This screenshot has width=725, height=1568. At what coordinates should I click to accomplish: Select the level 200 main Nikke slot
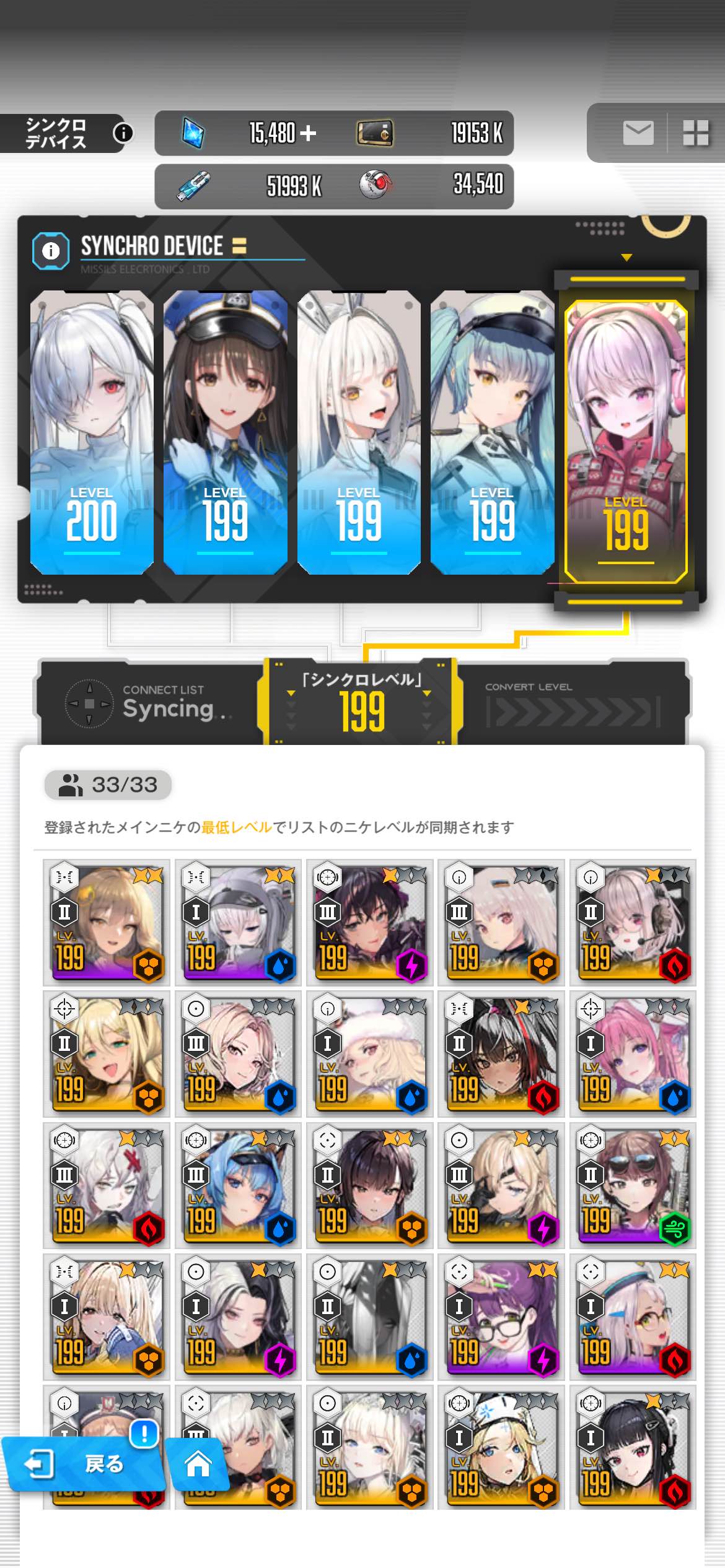[92, 432]
